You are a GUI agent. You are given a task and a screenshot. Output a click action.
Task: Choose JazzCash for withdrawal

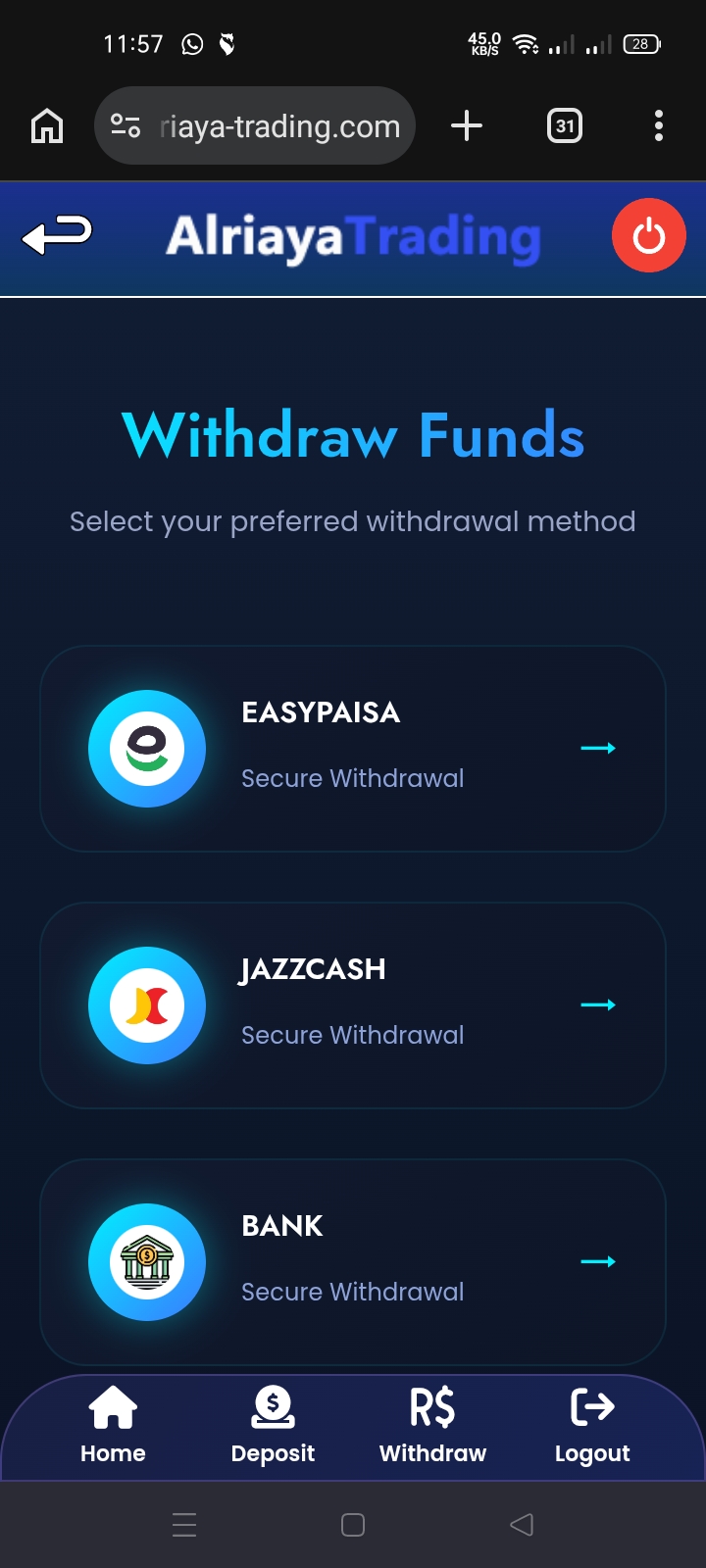coord(353,1005)
